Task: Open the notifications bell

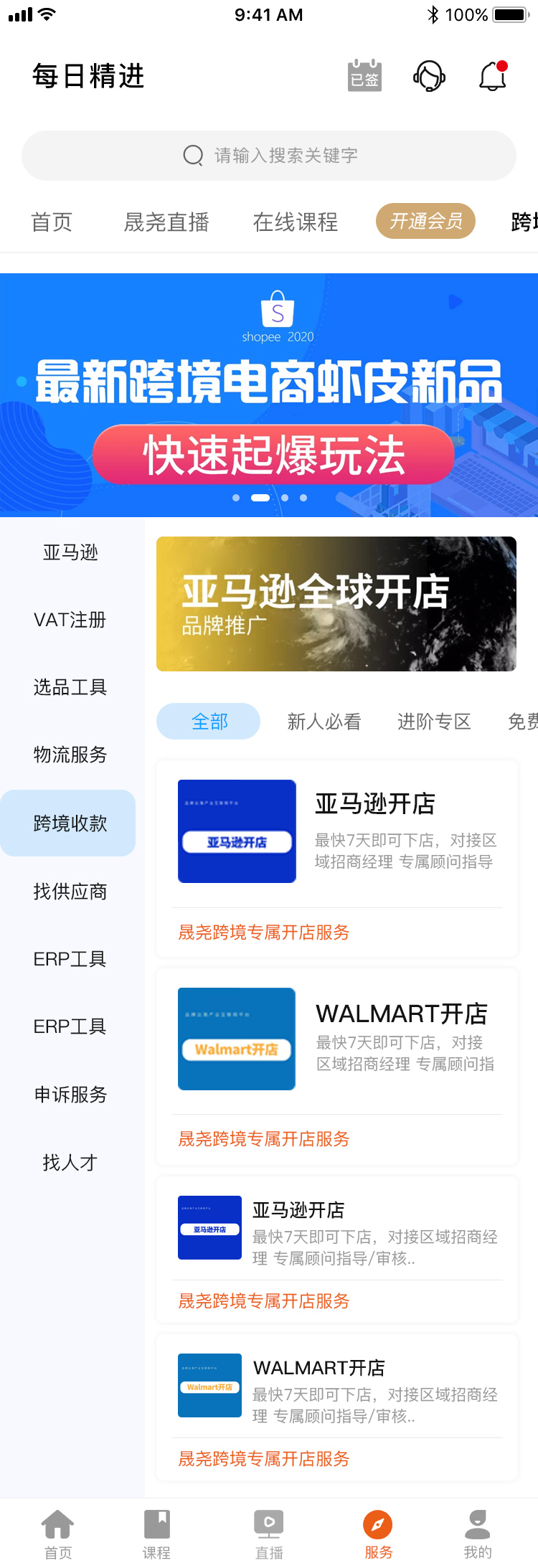Action: [493, 76]
